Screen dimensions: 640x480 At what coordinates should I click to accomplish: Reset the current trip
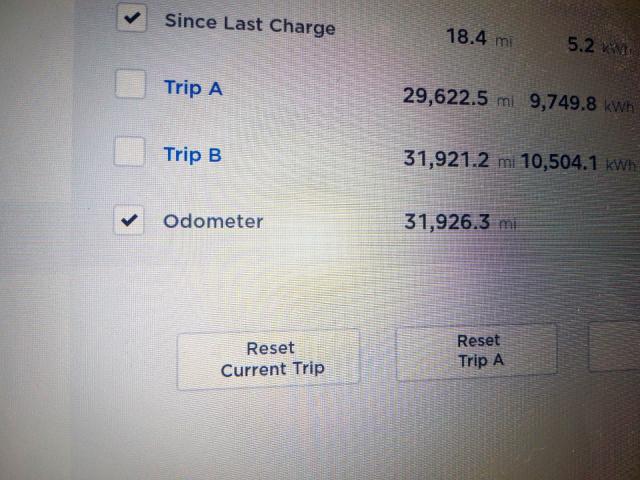pos(269,359)
